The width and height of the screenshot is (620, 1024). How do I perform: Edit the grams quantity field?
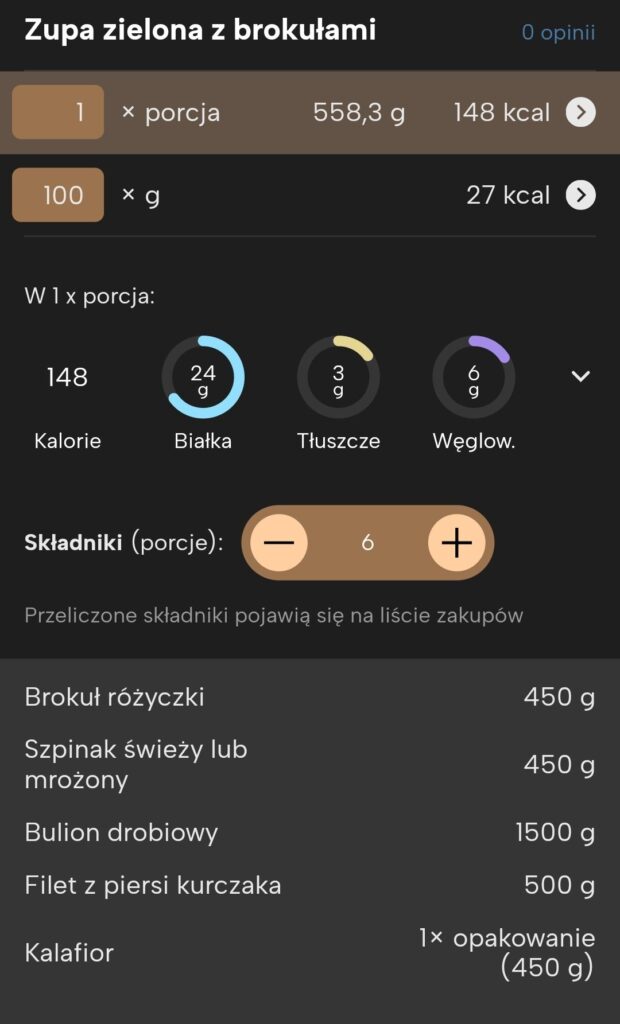[x=58, y=195]
